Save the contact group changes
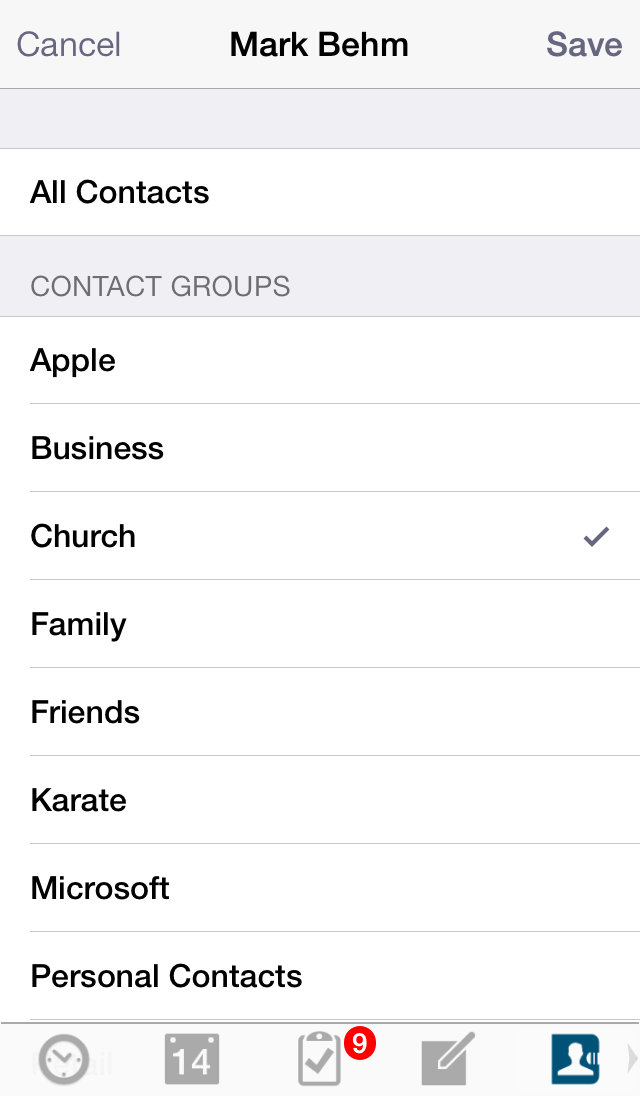The image size is (640, 1096). (584, 45)
